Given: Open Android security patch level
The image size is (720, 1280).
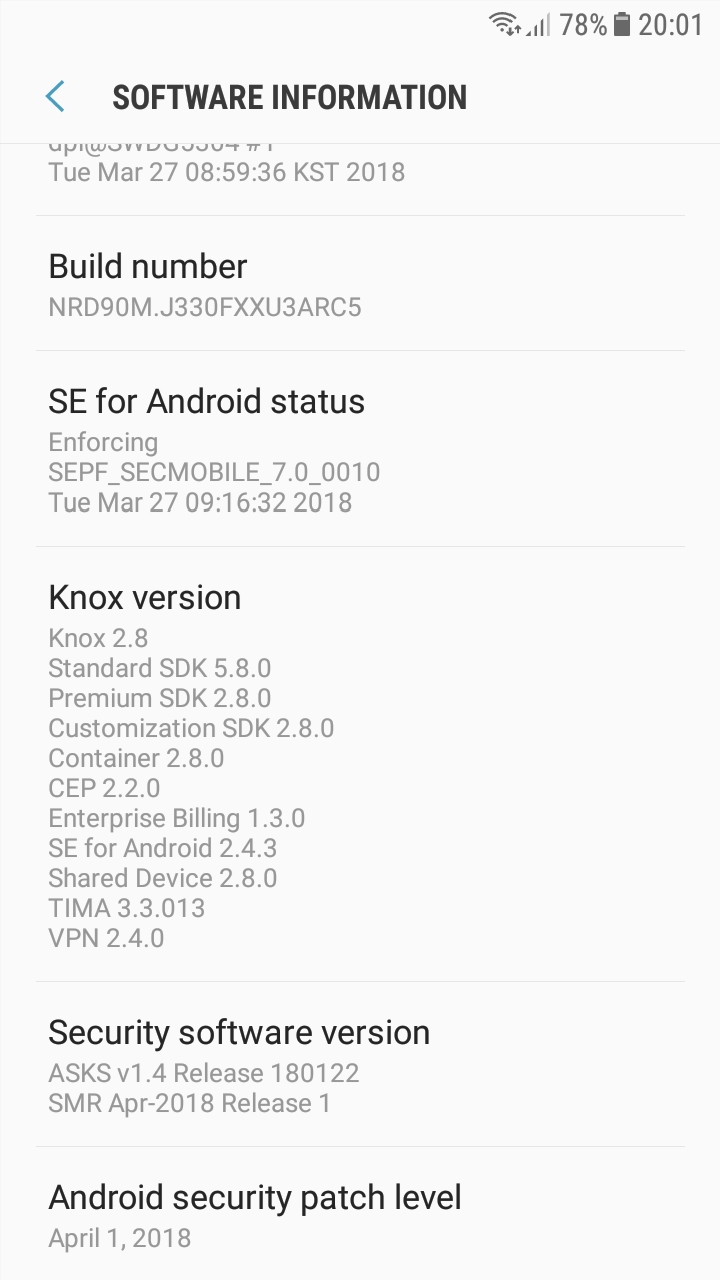Looking at the screenshot, I should tap(360, 1214).
